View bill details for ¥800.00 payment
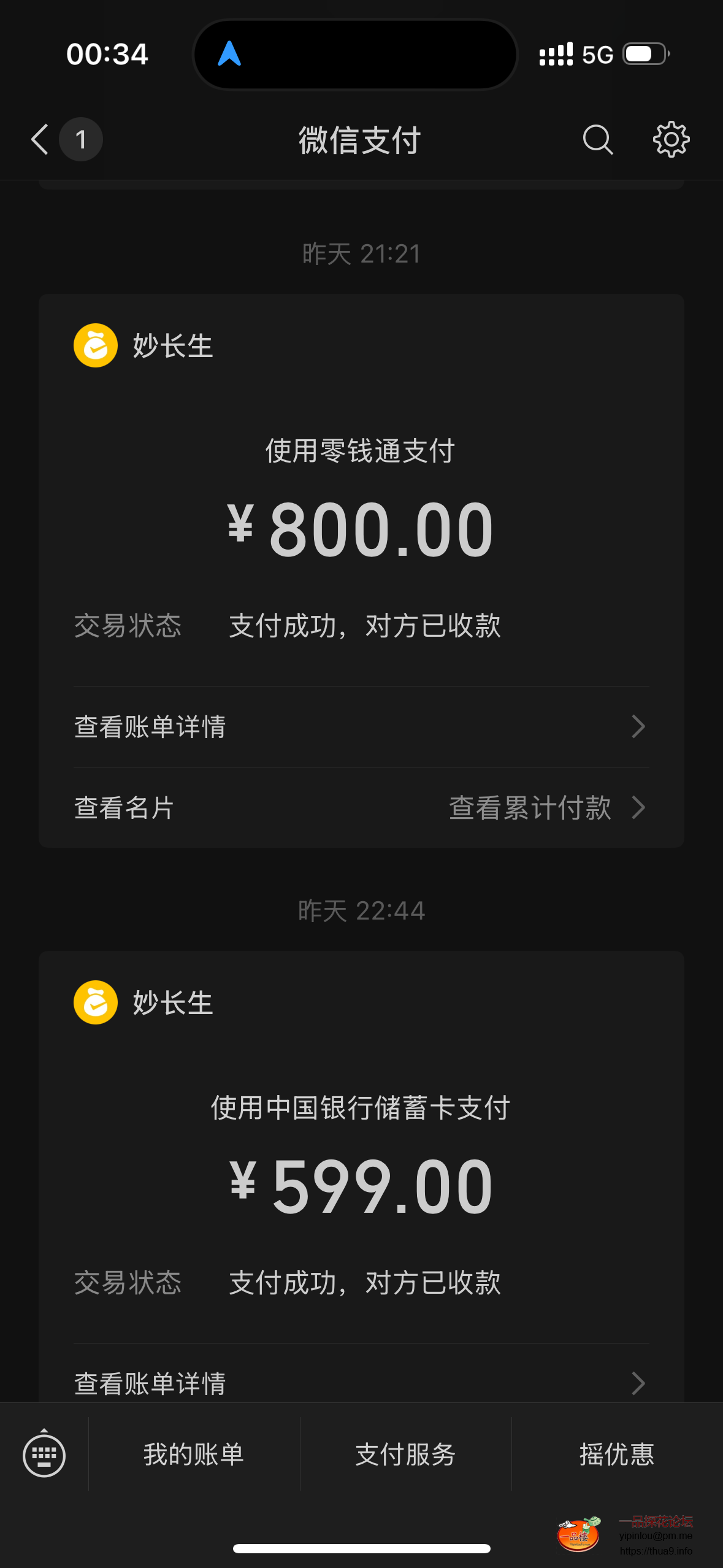The image size is (723, 1568). 361,727
